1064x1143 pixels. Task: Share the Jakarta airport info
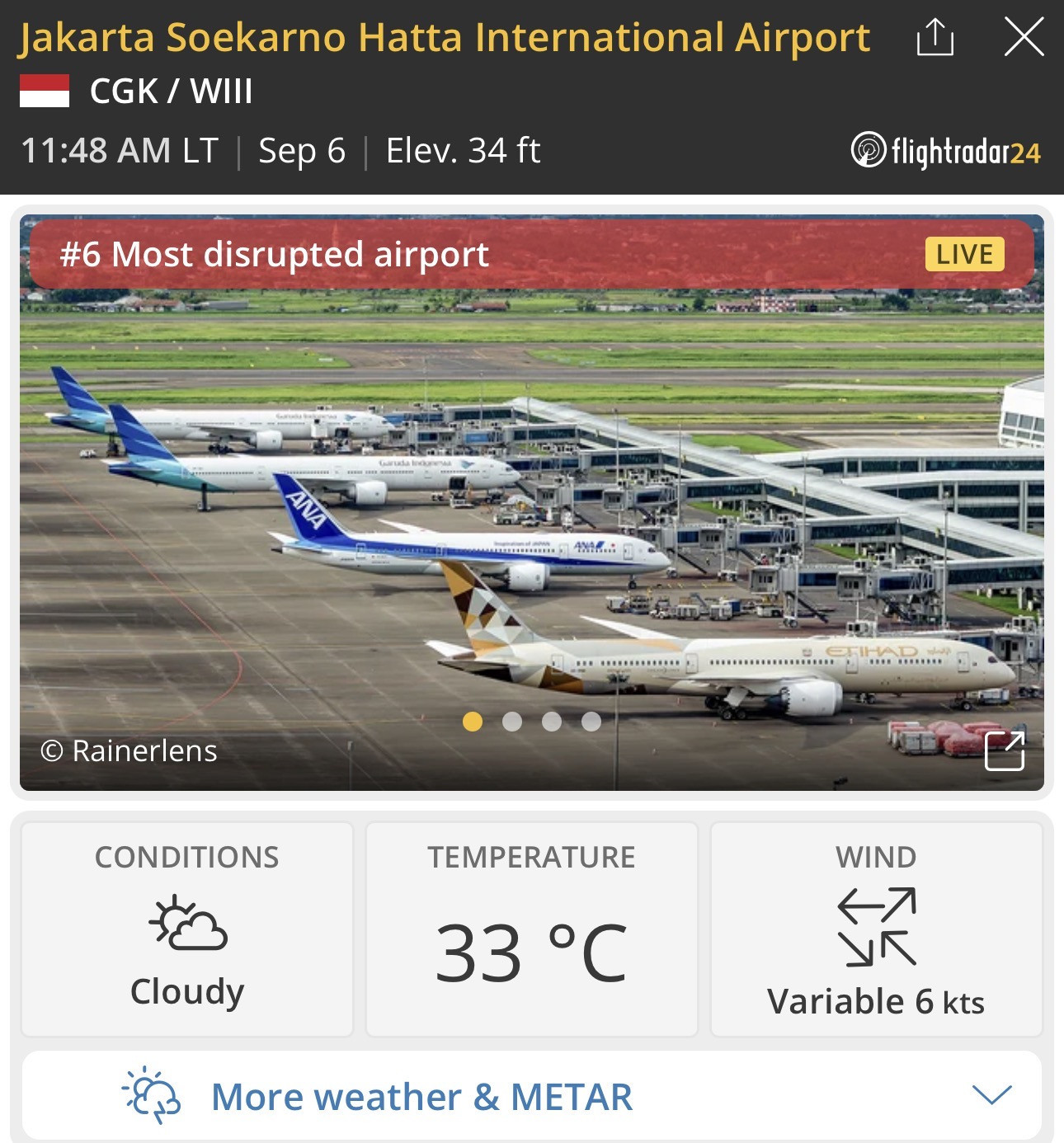(935, 38)
